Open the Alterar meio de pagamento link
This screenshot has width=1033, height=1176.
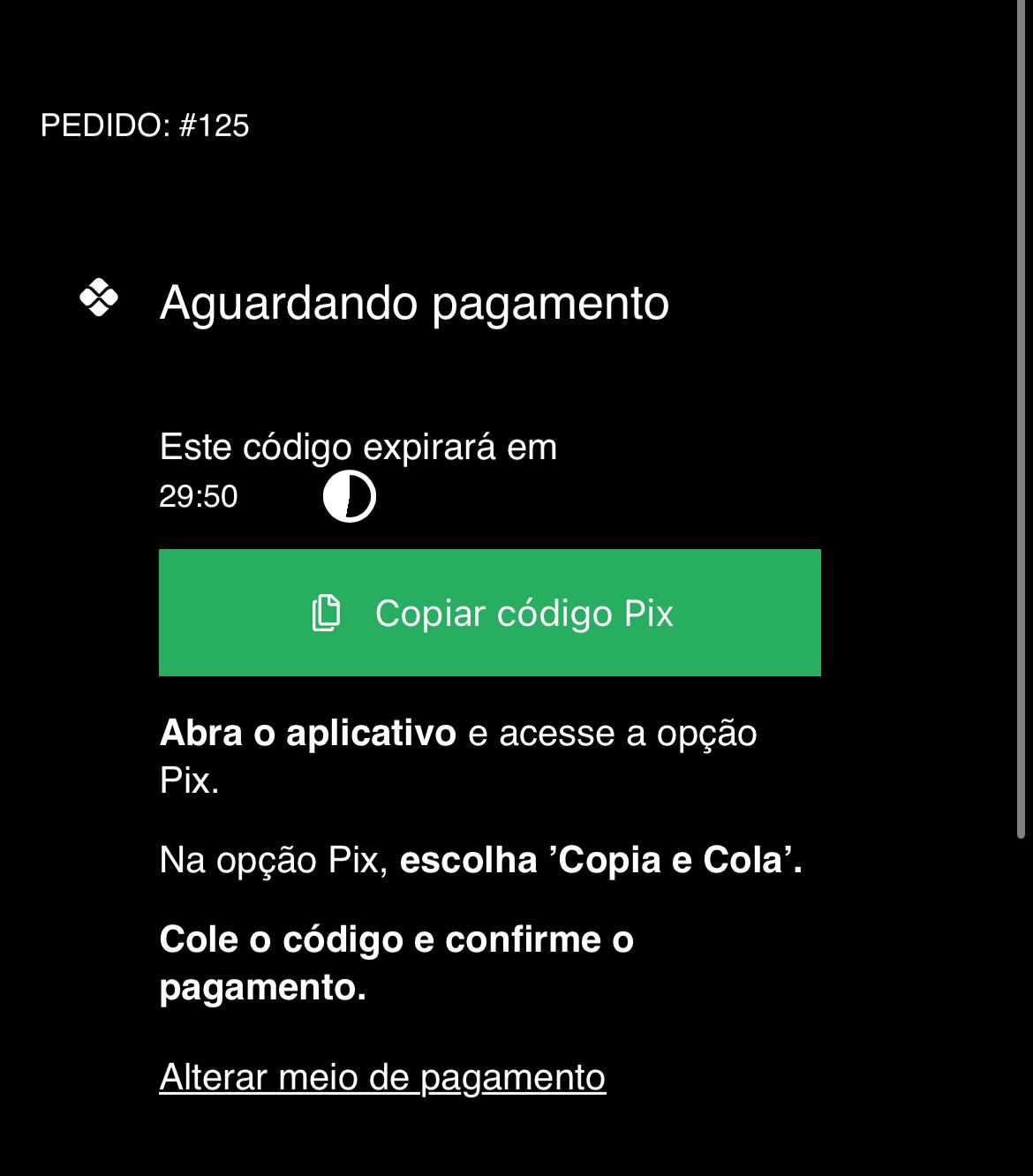pyautogui.click(x=382, y=1077)
